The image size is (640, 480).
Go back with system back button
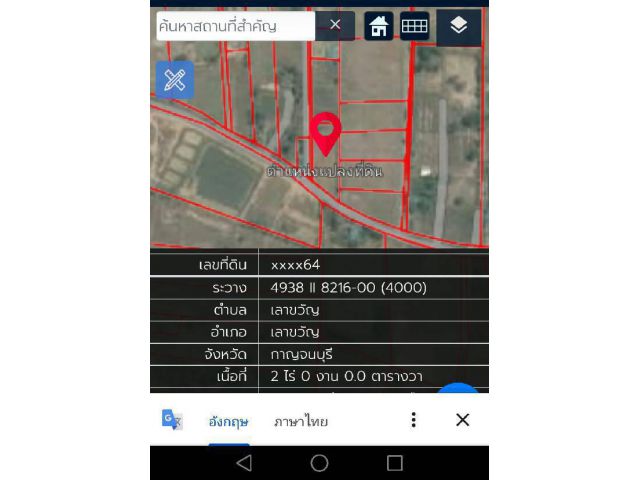pos(244,463)
